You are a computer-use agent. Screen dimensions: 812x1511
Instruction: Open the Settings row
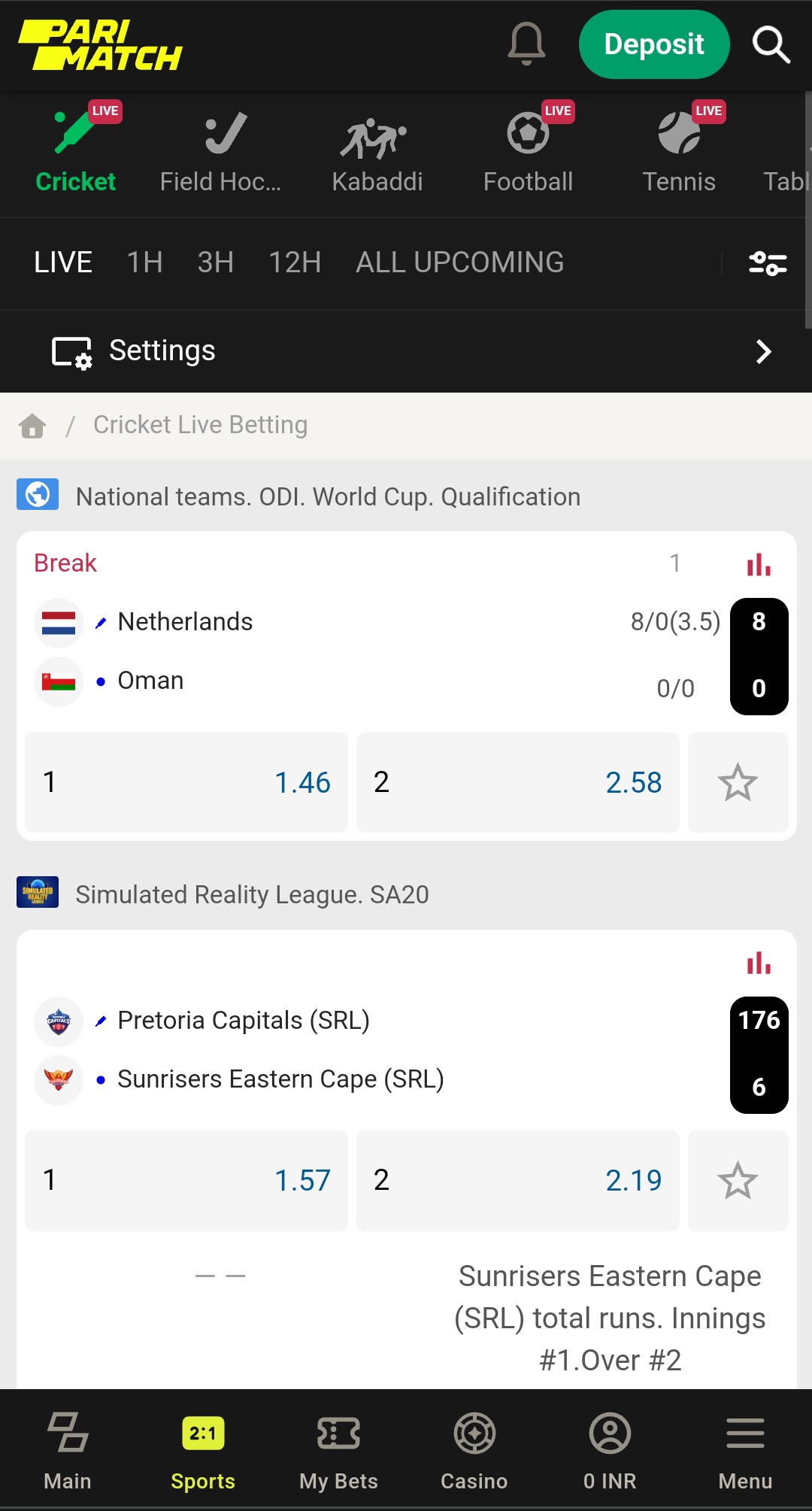[406, 351]
